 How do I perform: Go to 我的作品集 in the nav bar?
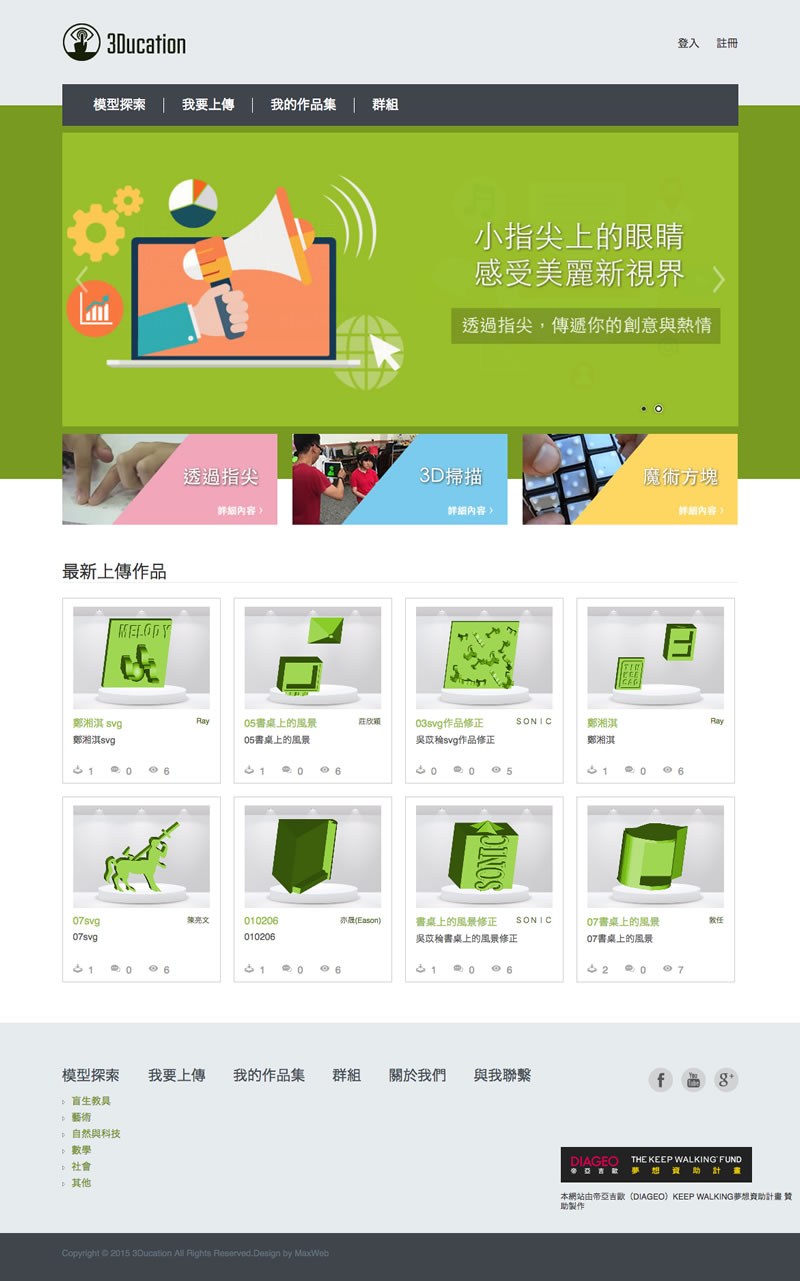tap(303, 105)
